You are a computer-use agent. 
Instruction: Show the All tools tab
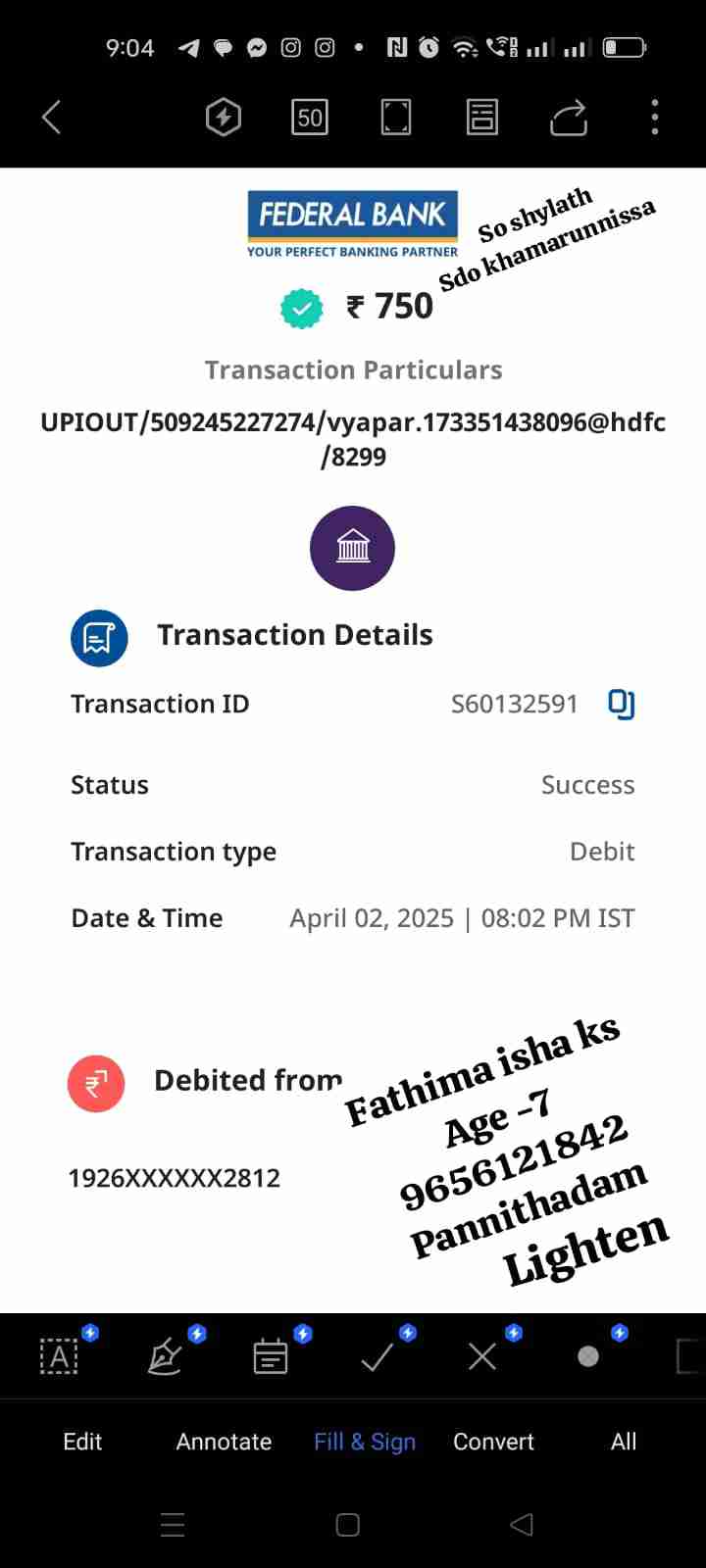point(624,1442)
